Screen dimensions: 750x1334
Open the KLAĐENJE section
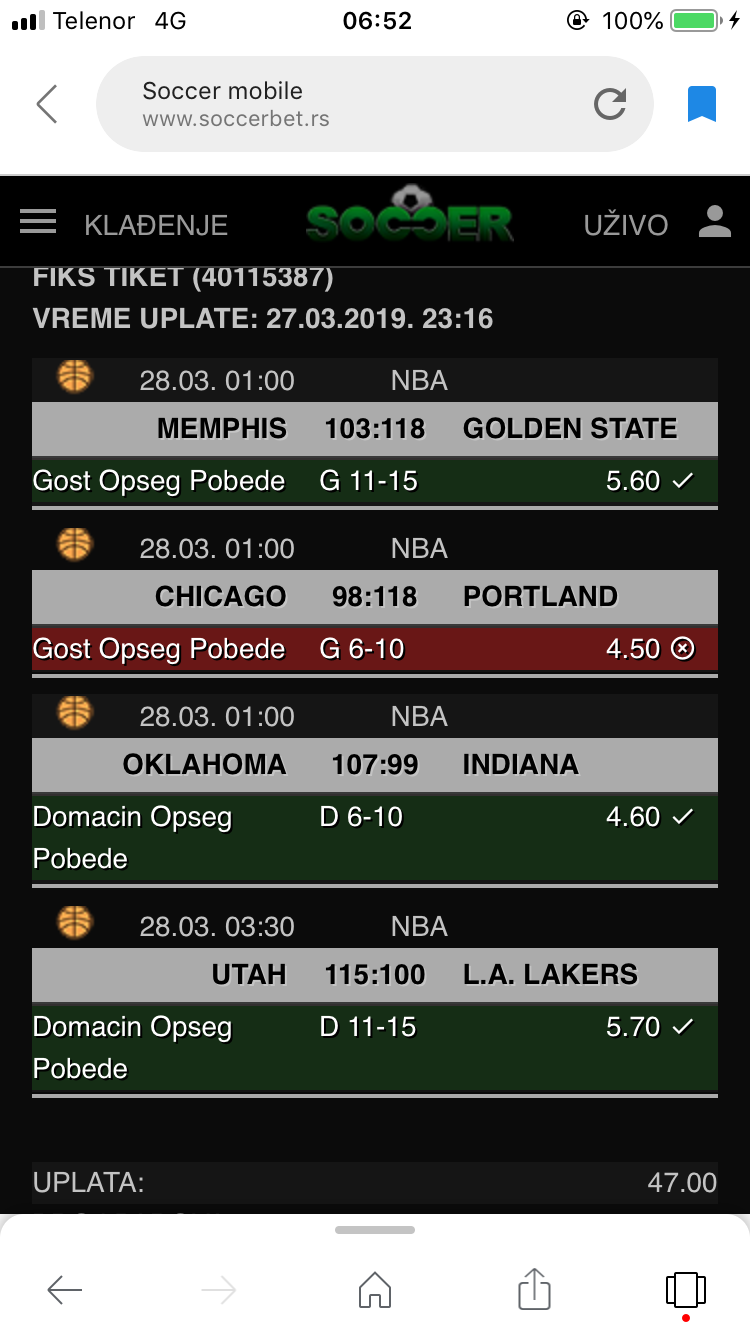[x=156, y=225]
